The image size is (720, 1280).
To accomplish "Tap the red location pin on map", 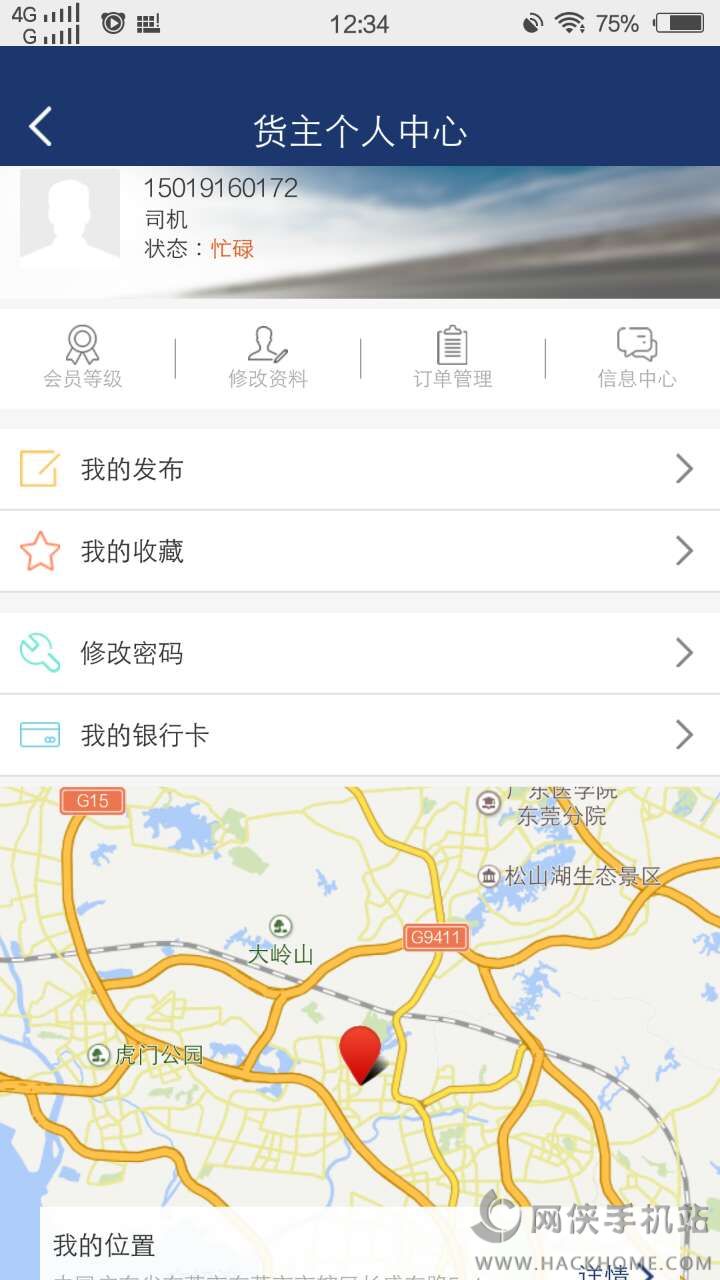I will pos(360,1052).
